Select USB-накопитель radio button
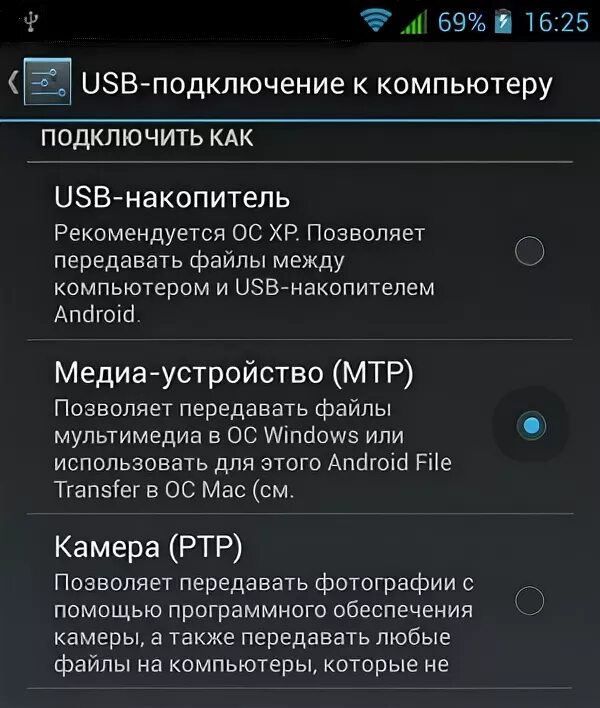The image size is (600, 708). pos(529,251)
